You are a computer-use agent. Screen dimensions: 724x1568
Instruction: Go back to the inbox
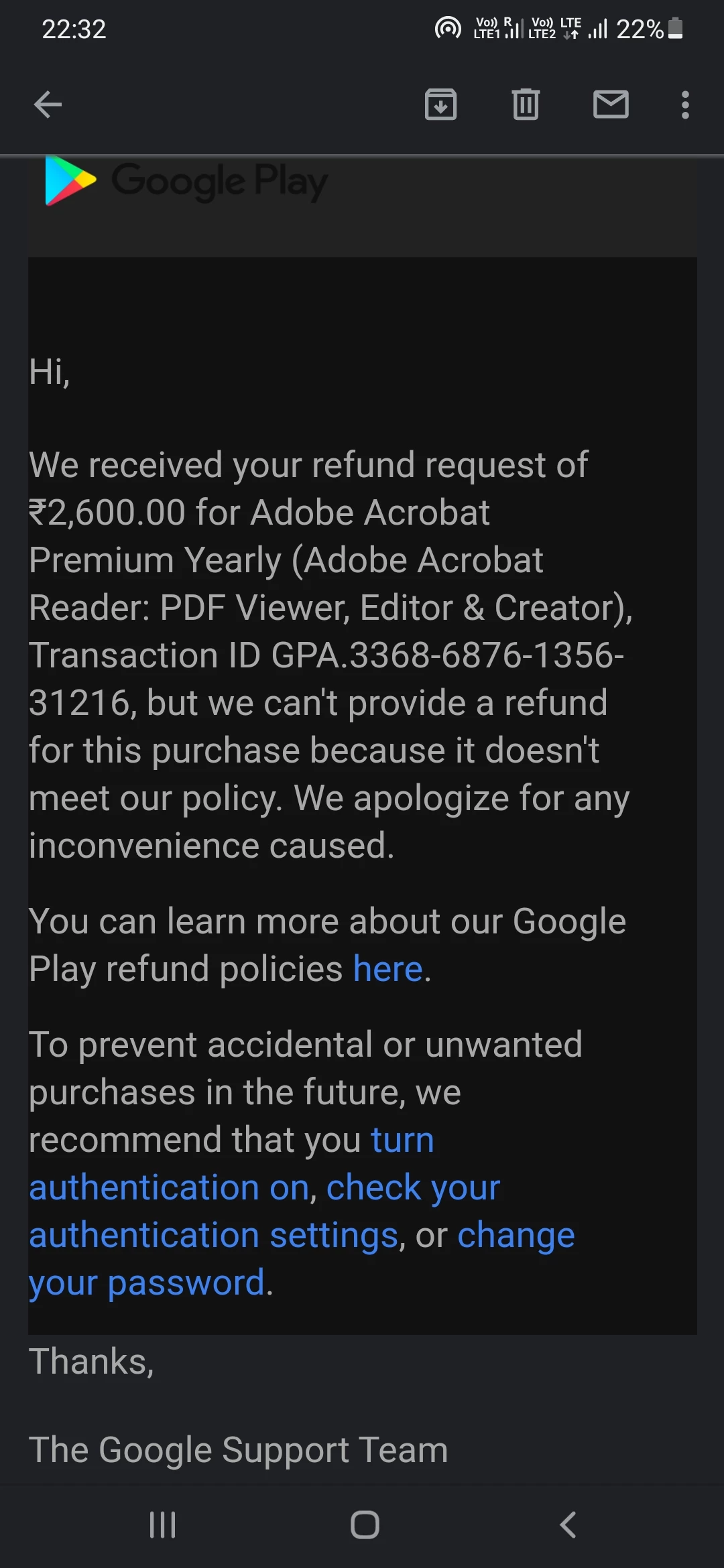point(48,105)
